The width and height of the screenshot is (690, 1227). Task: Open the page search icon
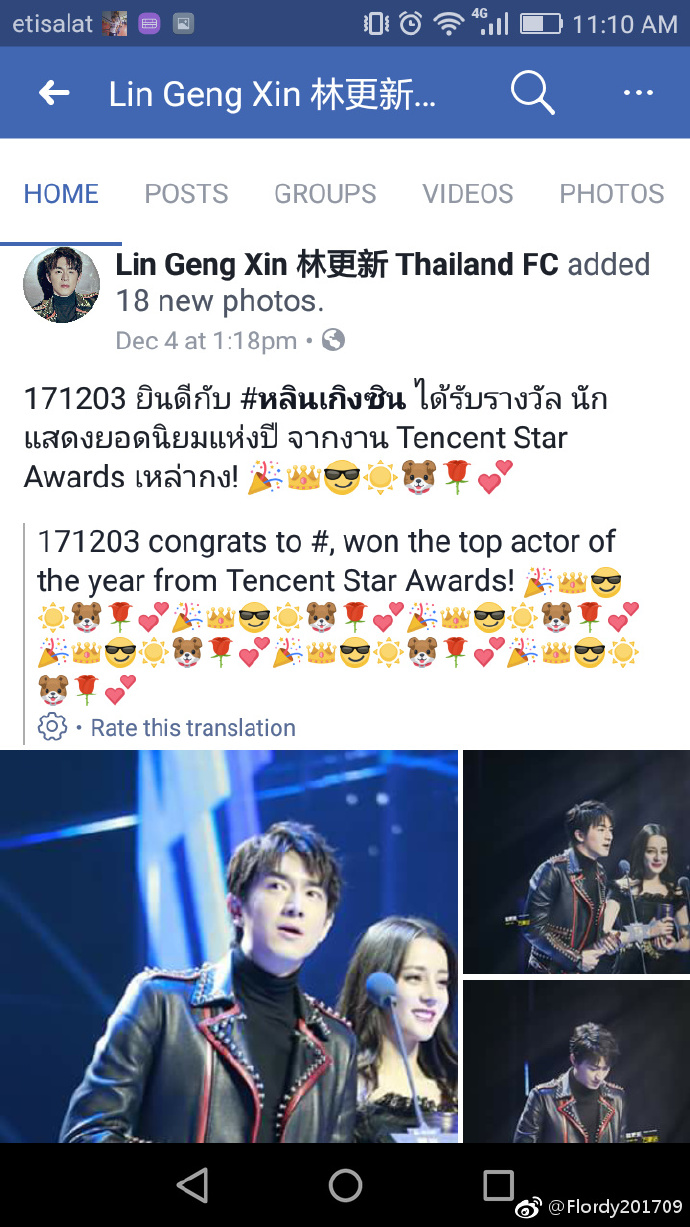532,93
